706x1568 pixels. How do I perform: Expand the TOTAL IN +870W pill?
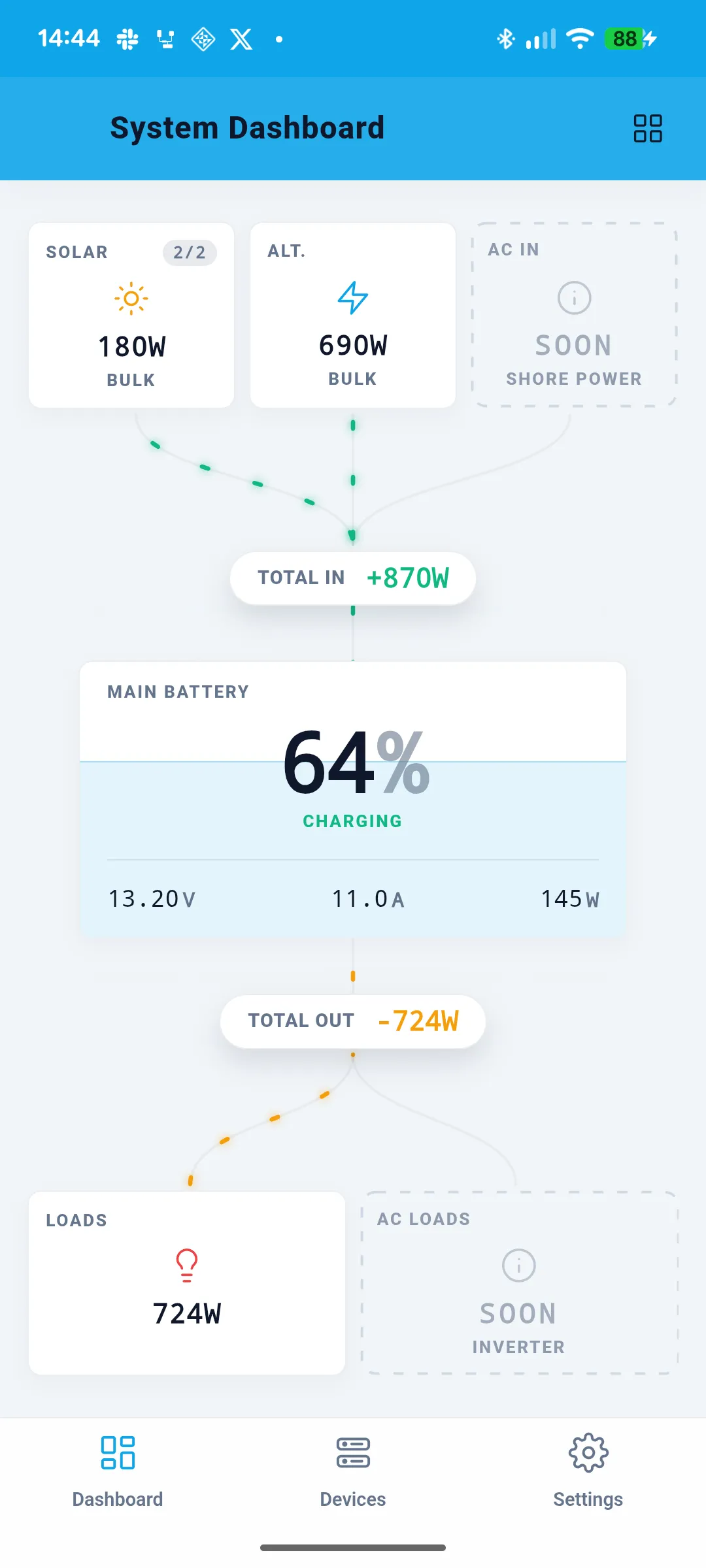point(352,578)
